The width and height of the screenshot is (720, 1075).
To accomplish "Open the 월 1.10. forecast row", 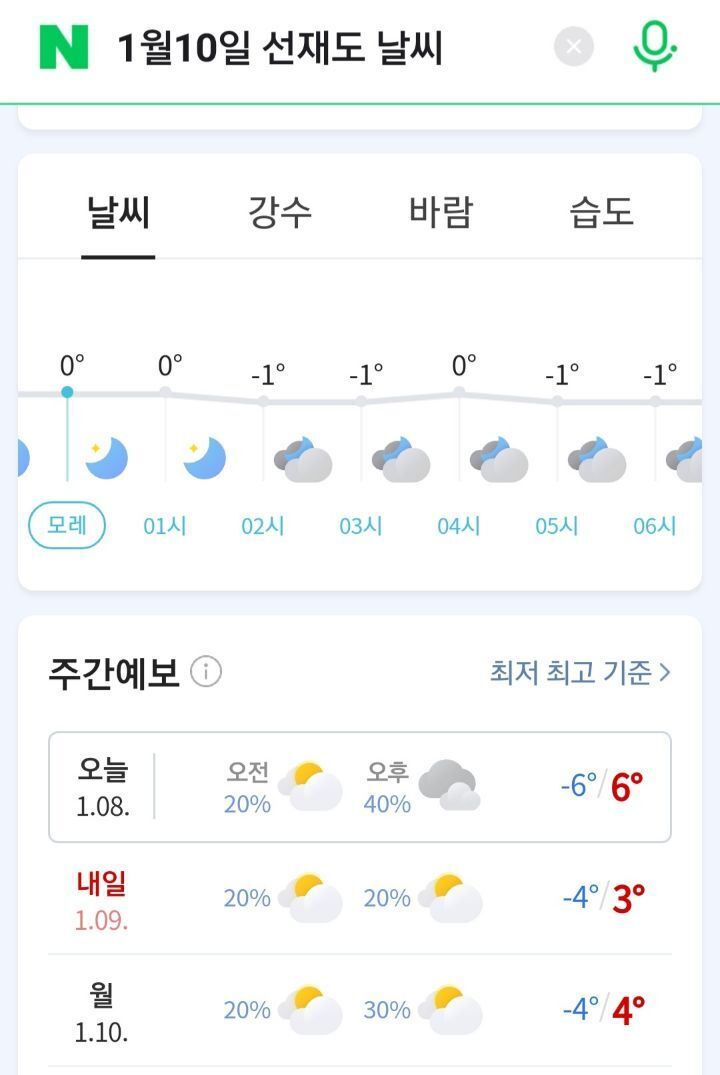I will coord(359,1010).
